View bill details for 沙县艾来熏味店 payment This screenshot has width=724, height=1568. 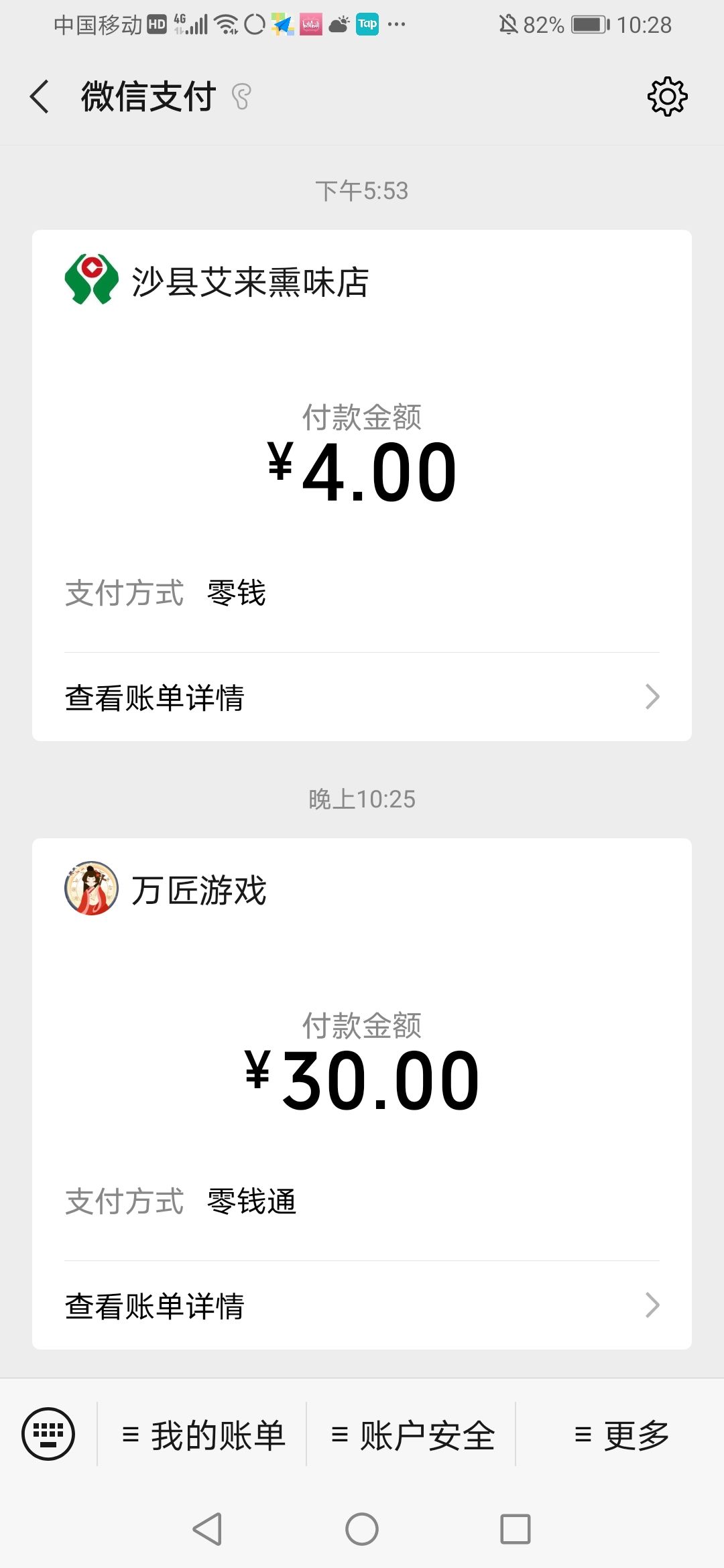coord(362,697)
